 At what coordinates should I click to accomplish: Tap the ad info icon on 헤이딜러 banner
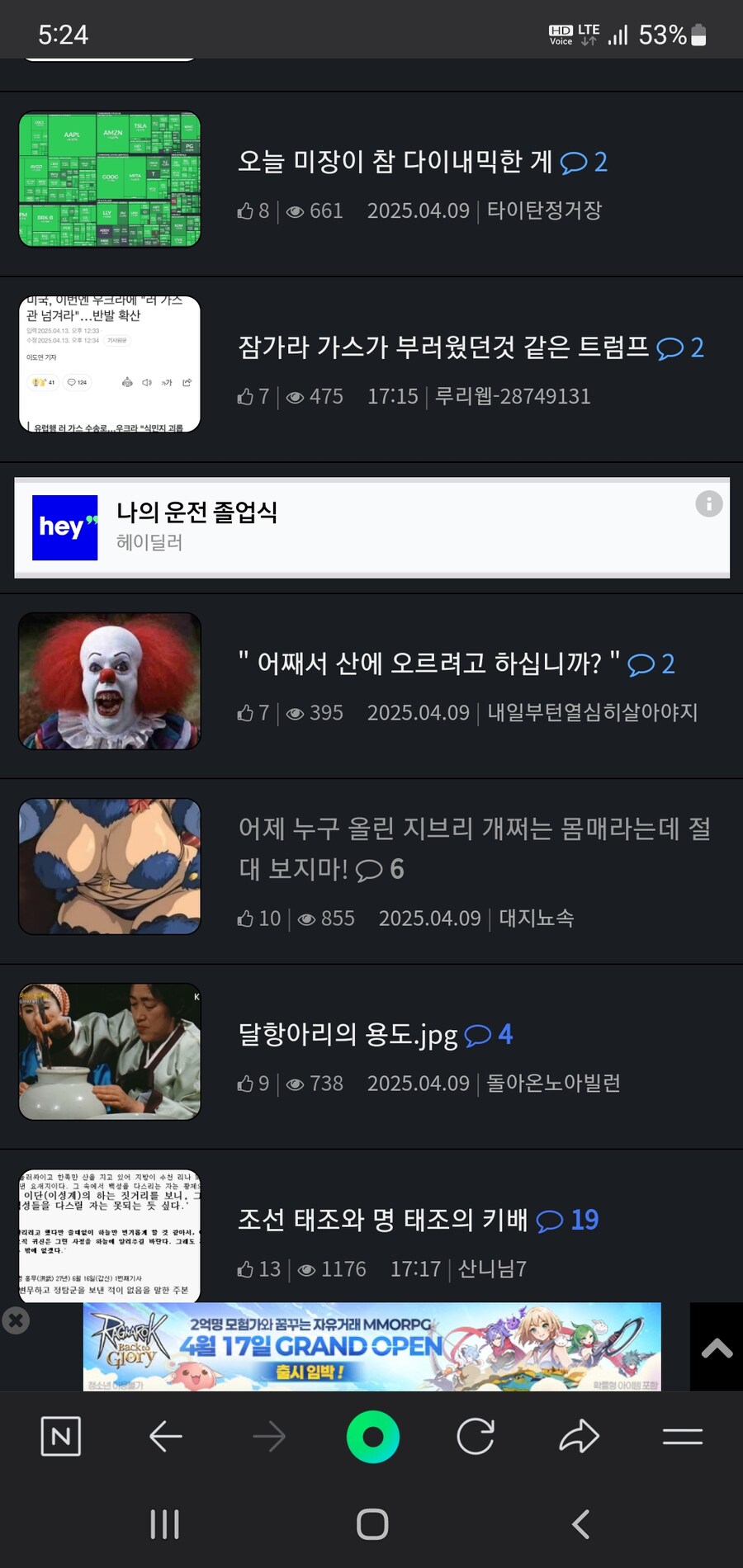pyautogui.click(x=708, y=503)
